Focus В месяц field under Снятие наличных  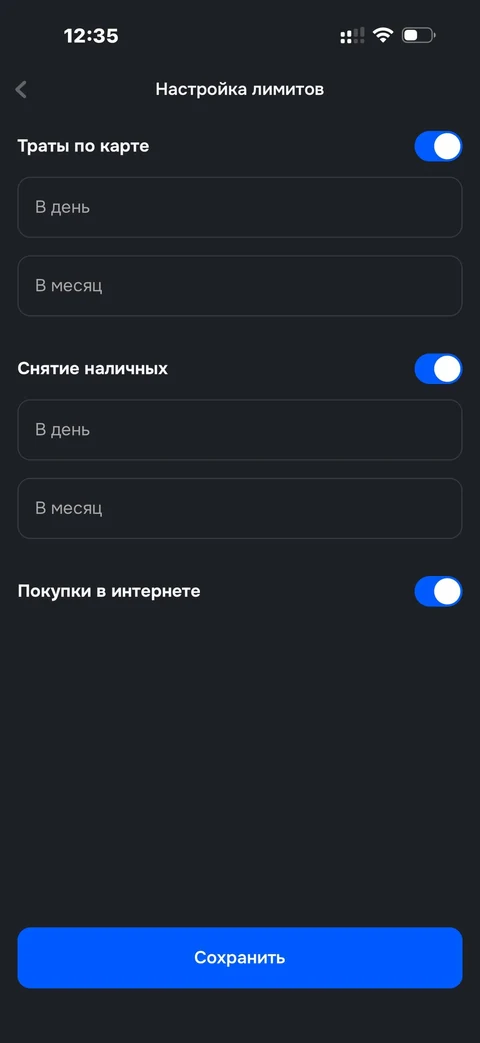[x=240, y=508]
